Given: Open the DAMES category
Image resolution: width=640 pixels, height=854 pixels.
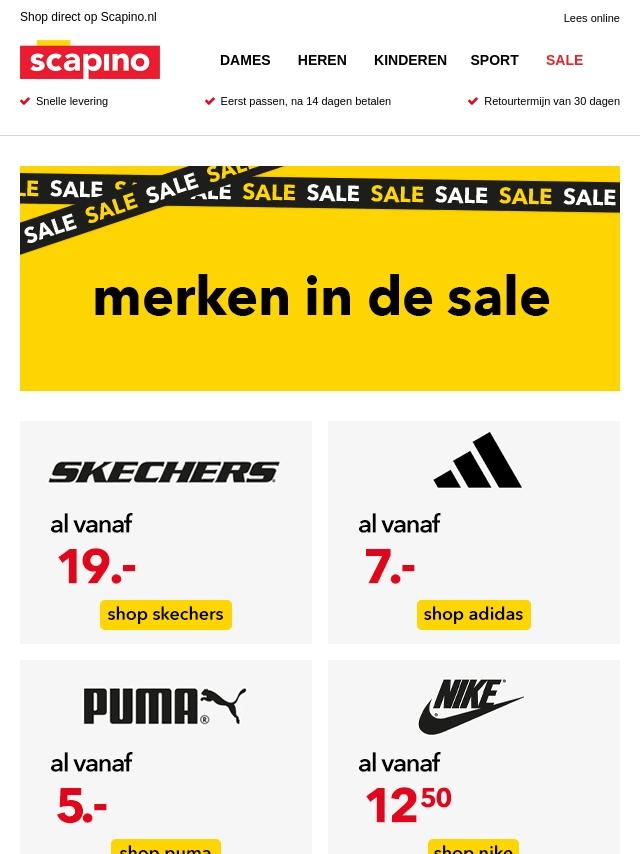Looking at the screenshot, I should [x=245, y=60].
